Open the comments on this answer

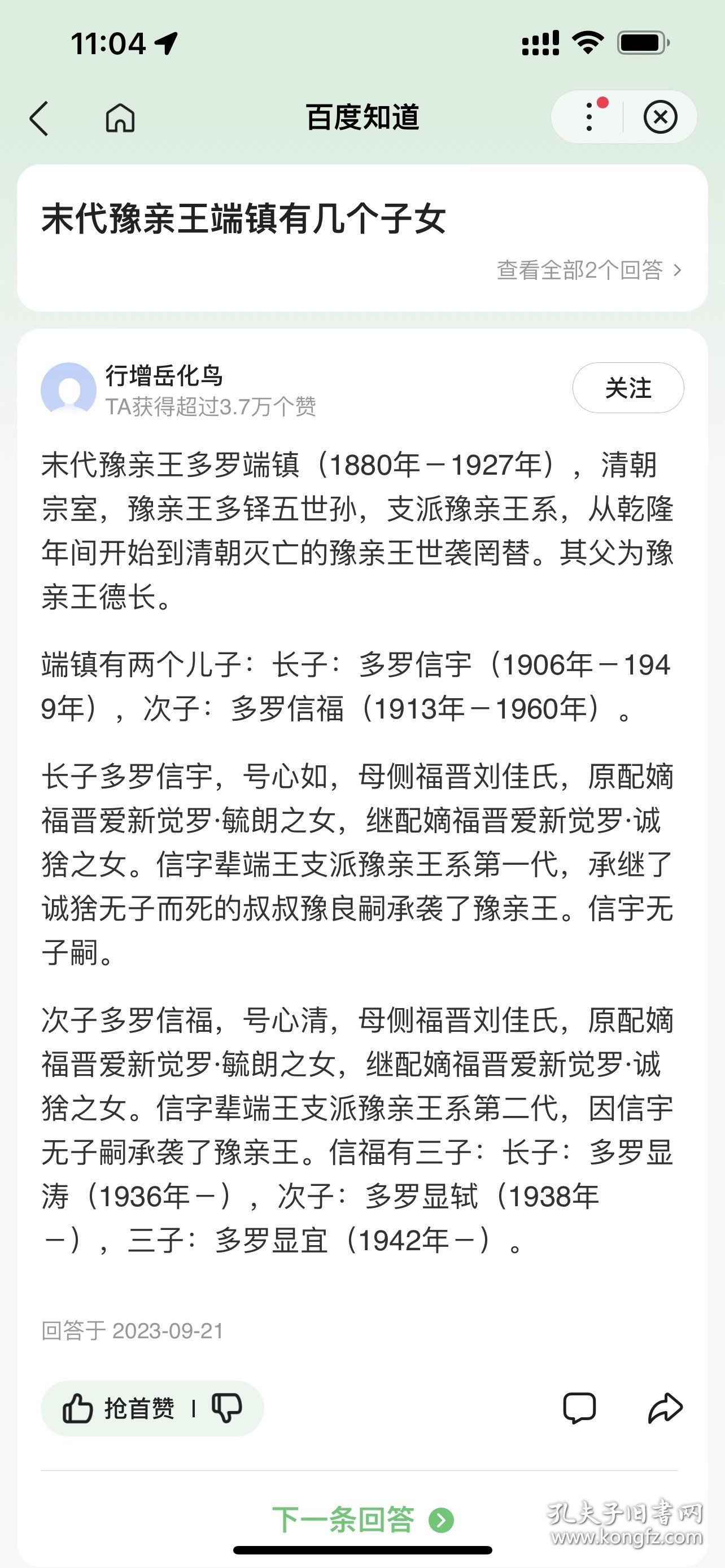point(579,1408)
